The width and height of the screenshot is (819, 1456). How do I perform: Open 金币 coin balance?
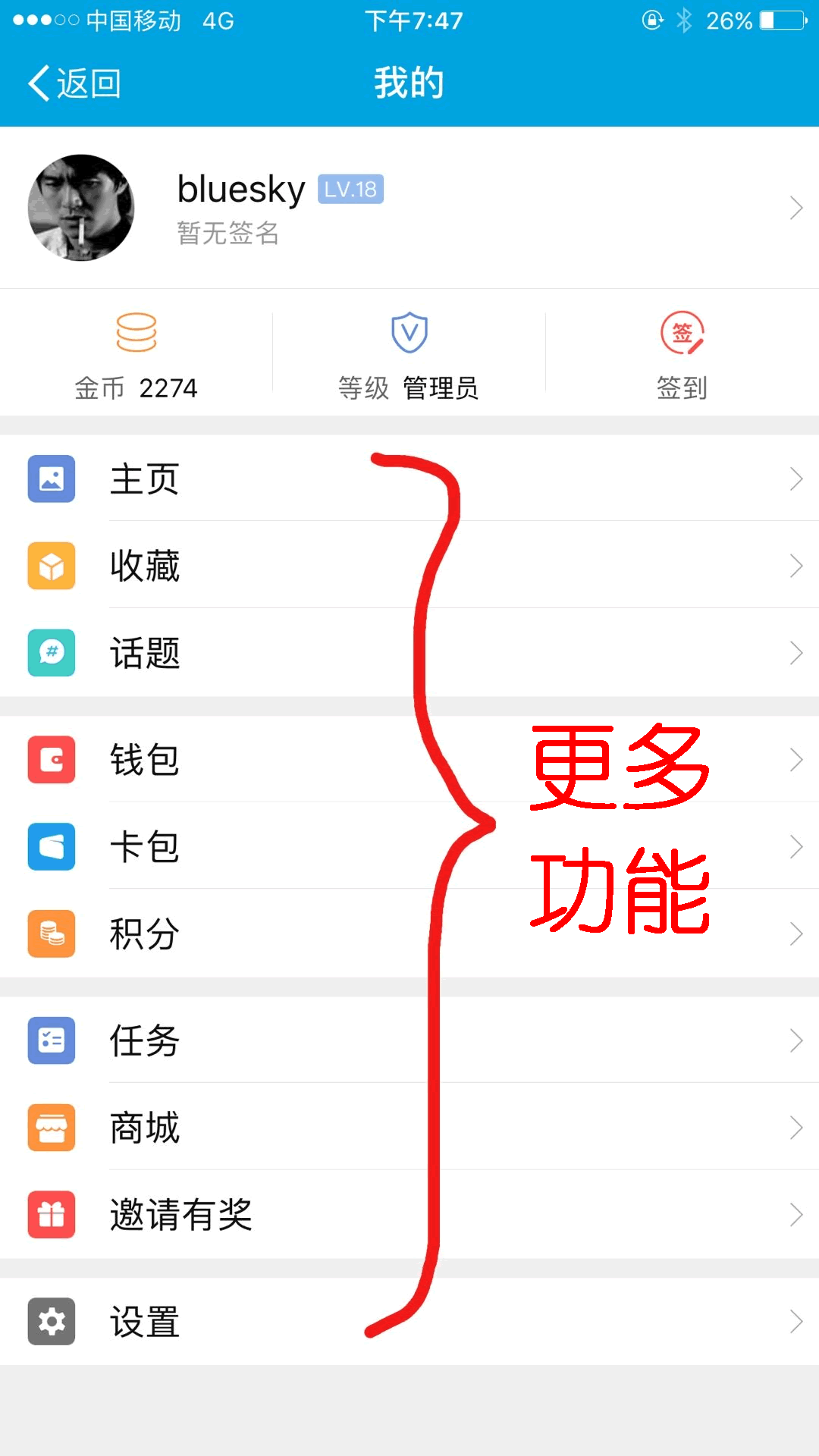tap(136, 355)
